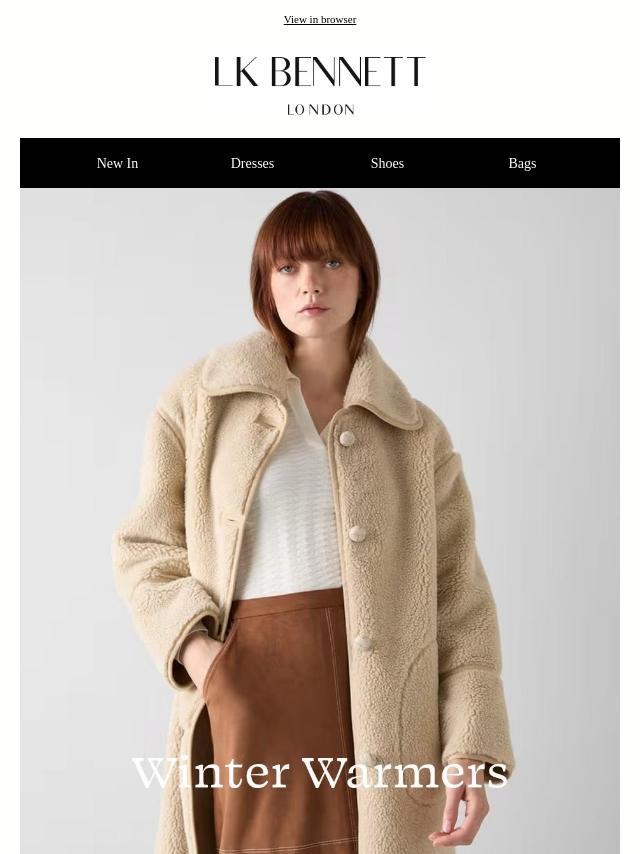Go to the New In section
The height and width of the screenshot is (854, 640).
pos(117,163)
